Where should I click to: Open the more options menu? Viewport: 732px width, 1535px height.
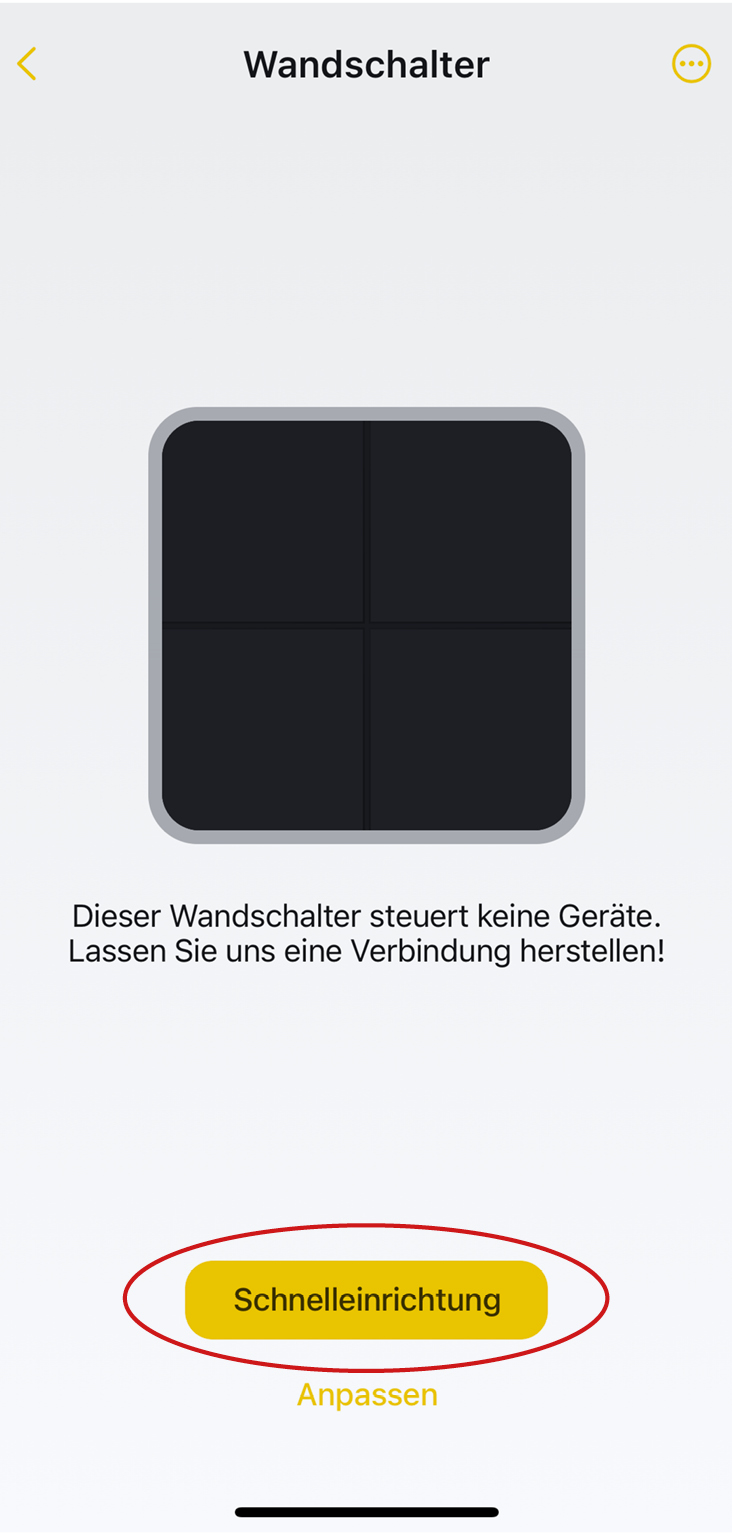(x=690, y=65)
